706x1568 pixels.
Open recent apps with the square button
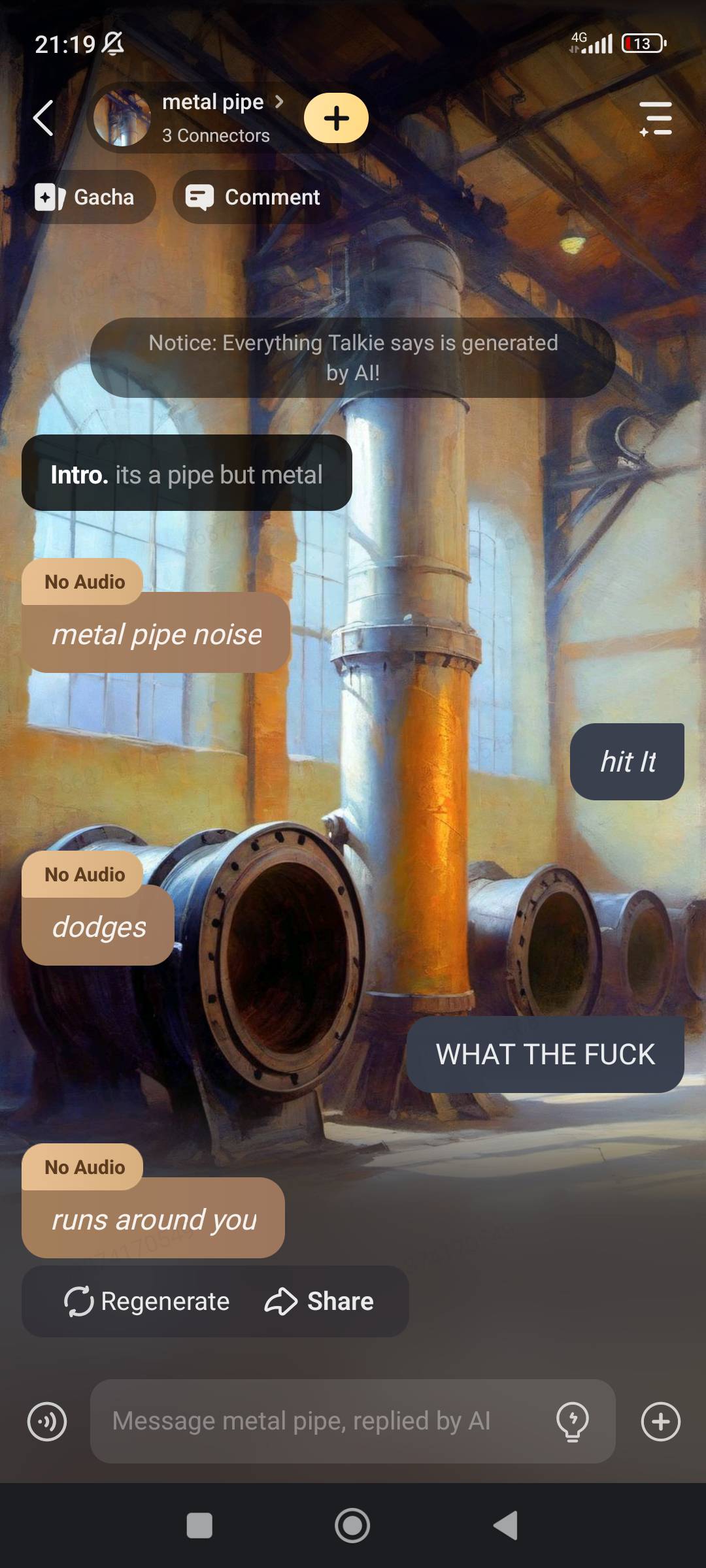199,1526
